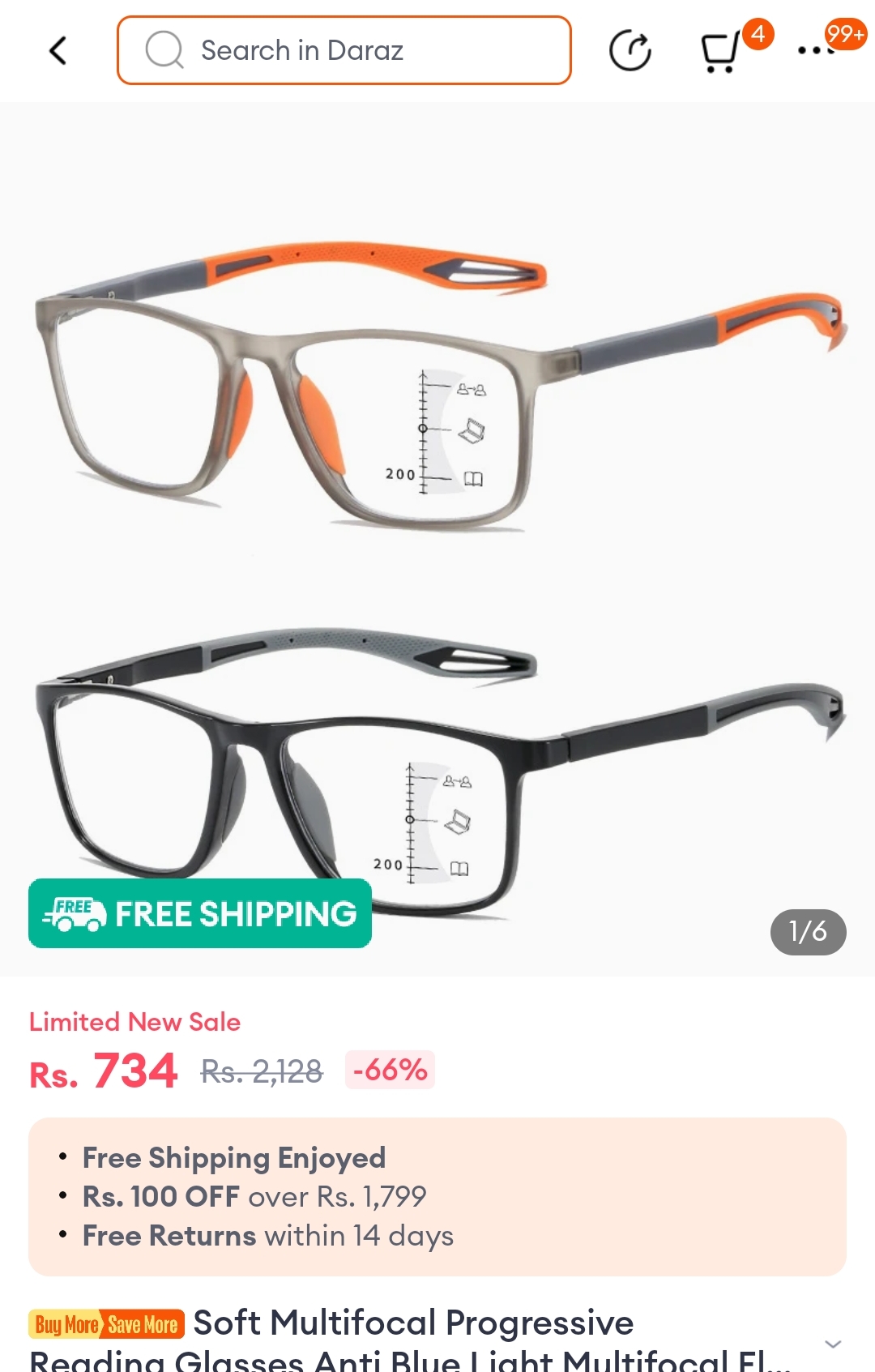Tap the Search in Daraz field
The image size is (875, 1372).
(344, 50)
